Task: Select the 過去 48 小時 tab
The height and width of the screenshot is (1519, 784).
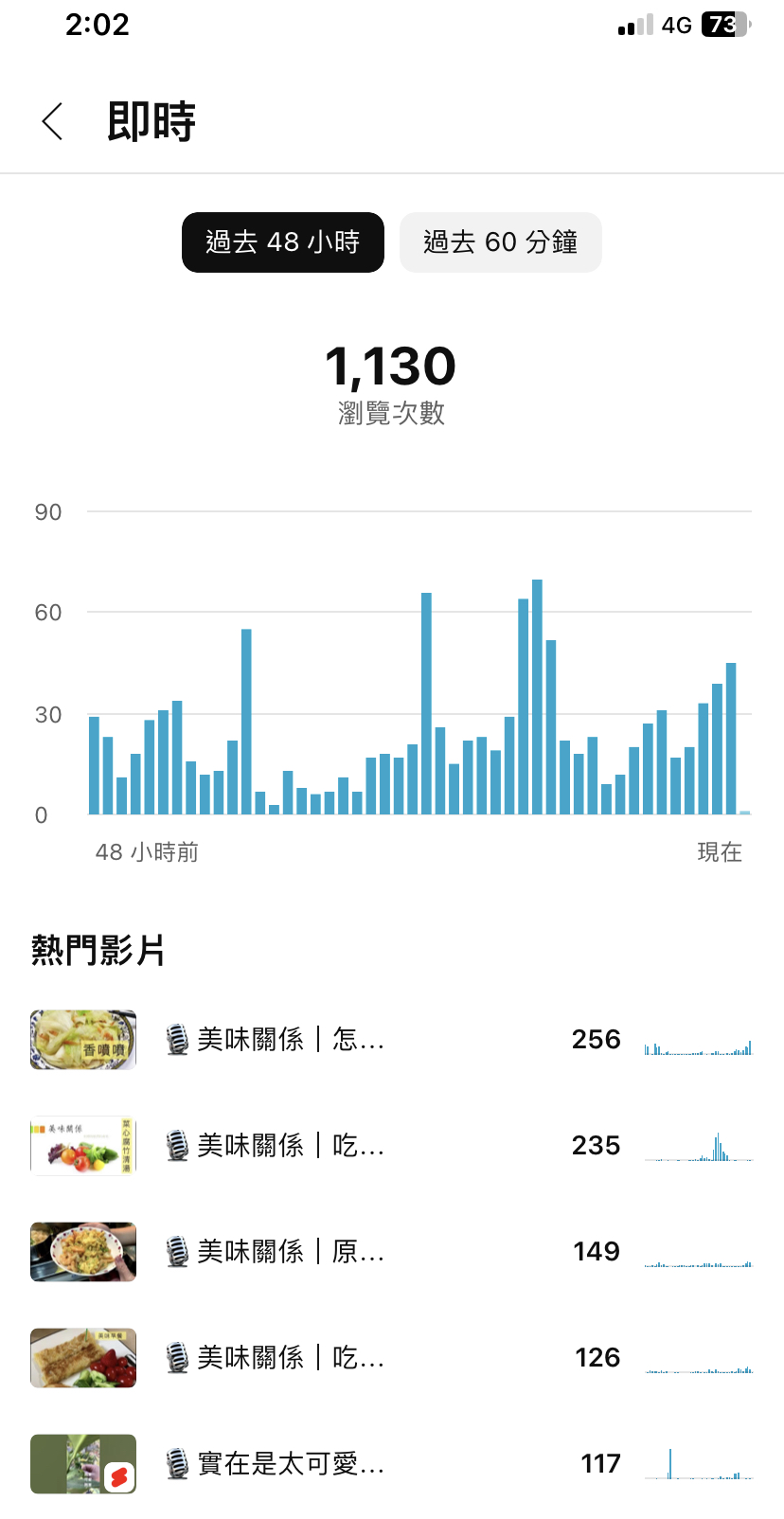Action: 283,242
